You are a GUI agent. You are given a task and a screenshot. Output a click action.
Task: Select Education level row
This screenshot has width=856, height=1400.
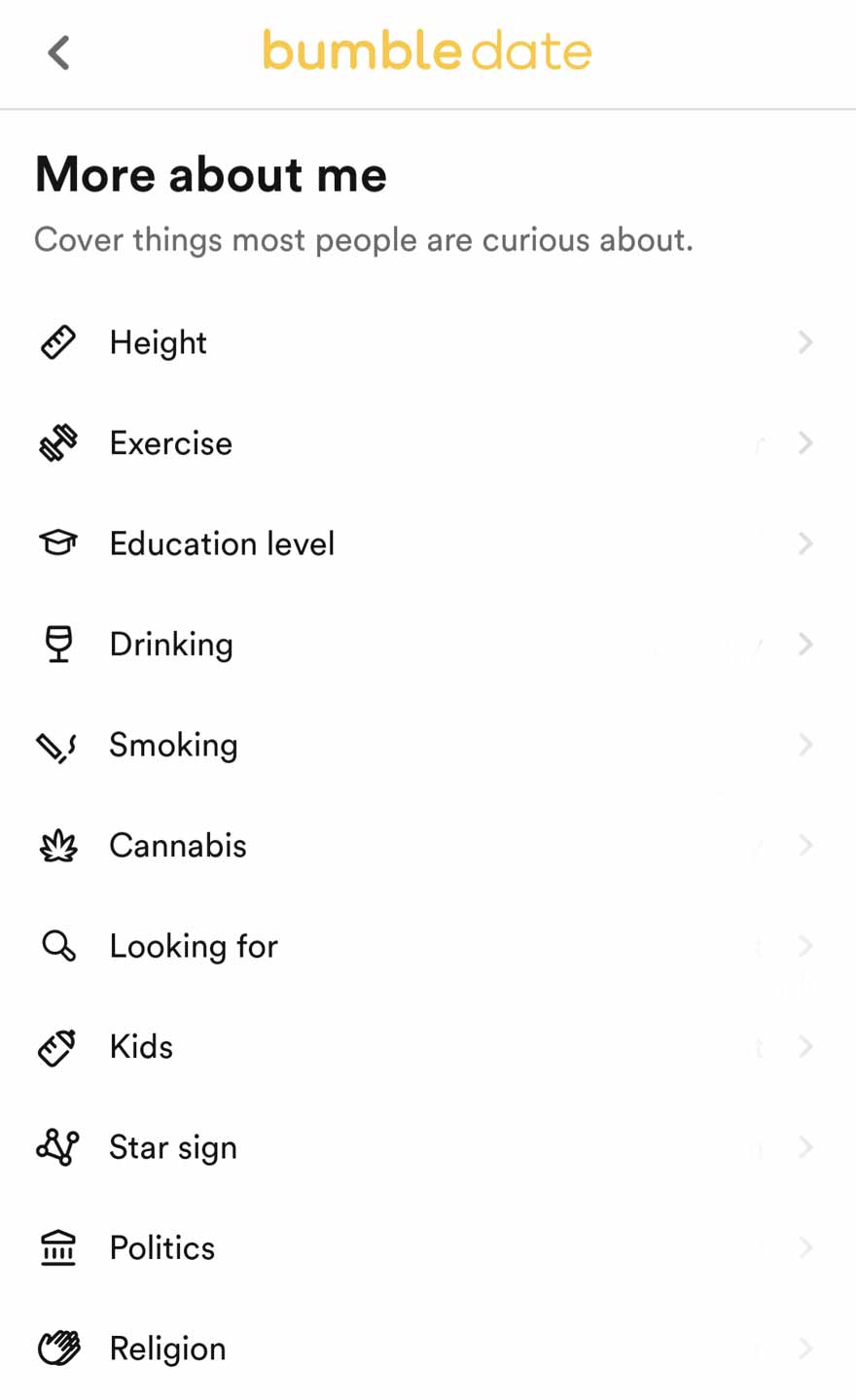[428, 543]
